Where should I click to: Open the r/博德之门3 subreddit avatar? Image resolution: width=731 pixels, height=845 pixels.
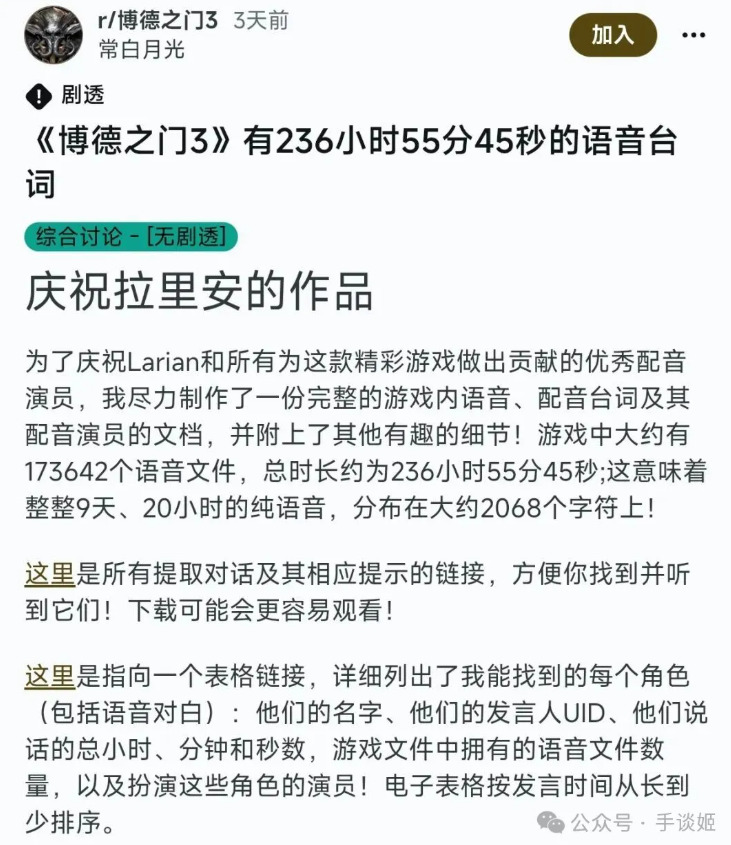pyautogui.click(x=54, y=34)
